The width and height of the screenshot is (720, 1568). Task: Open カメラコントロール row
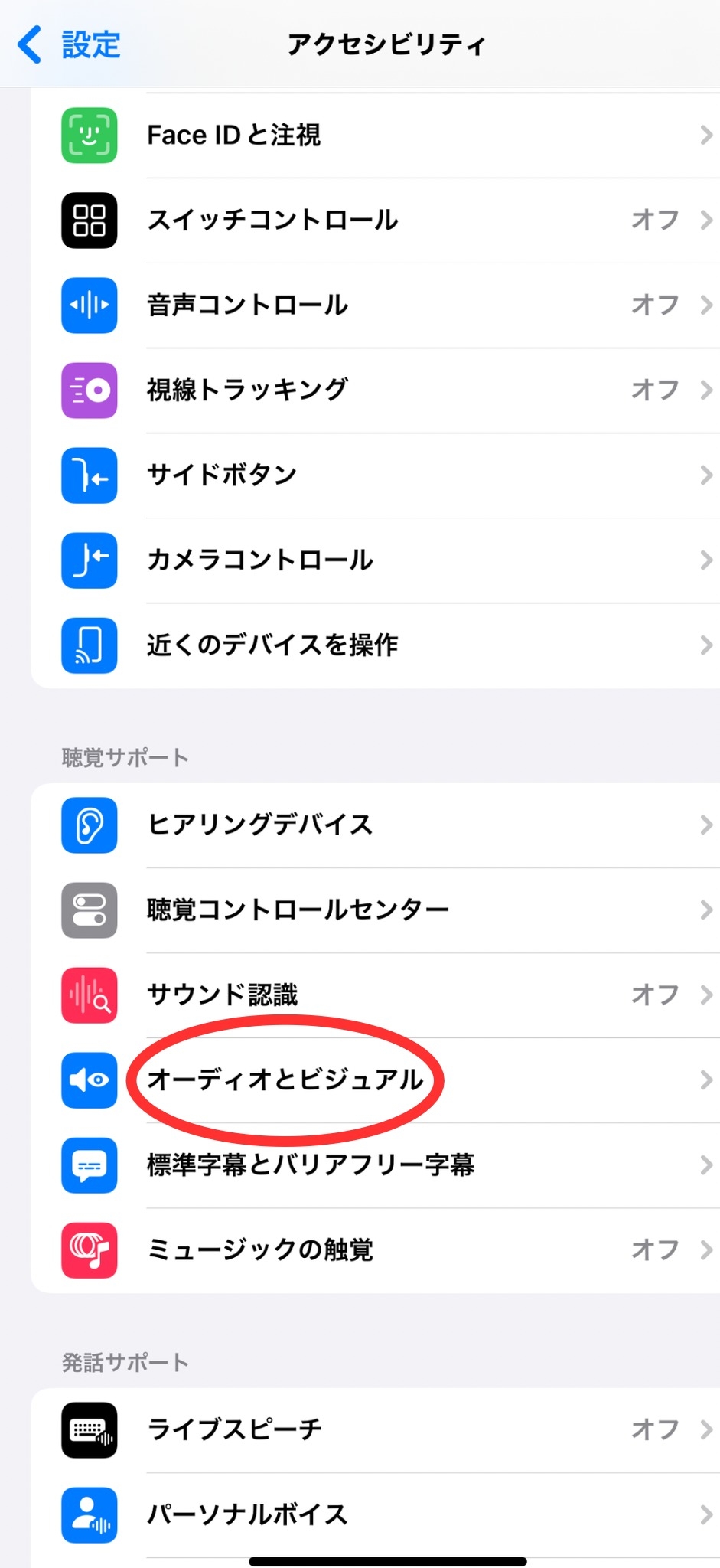point(375,560)
